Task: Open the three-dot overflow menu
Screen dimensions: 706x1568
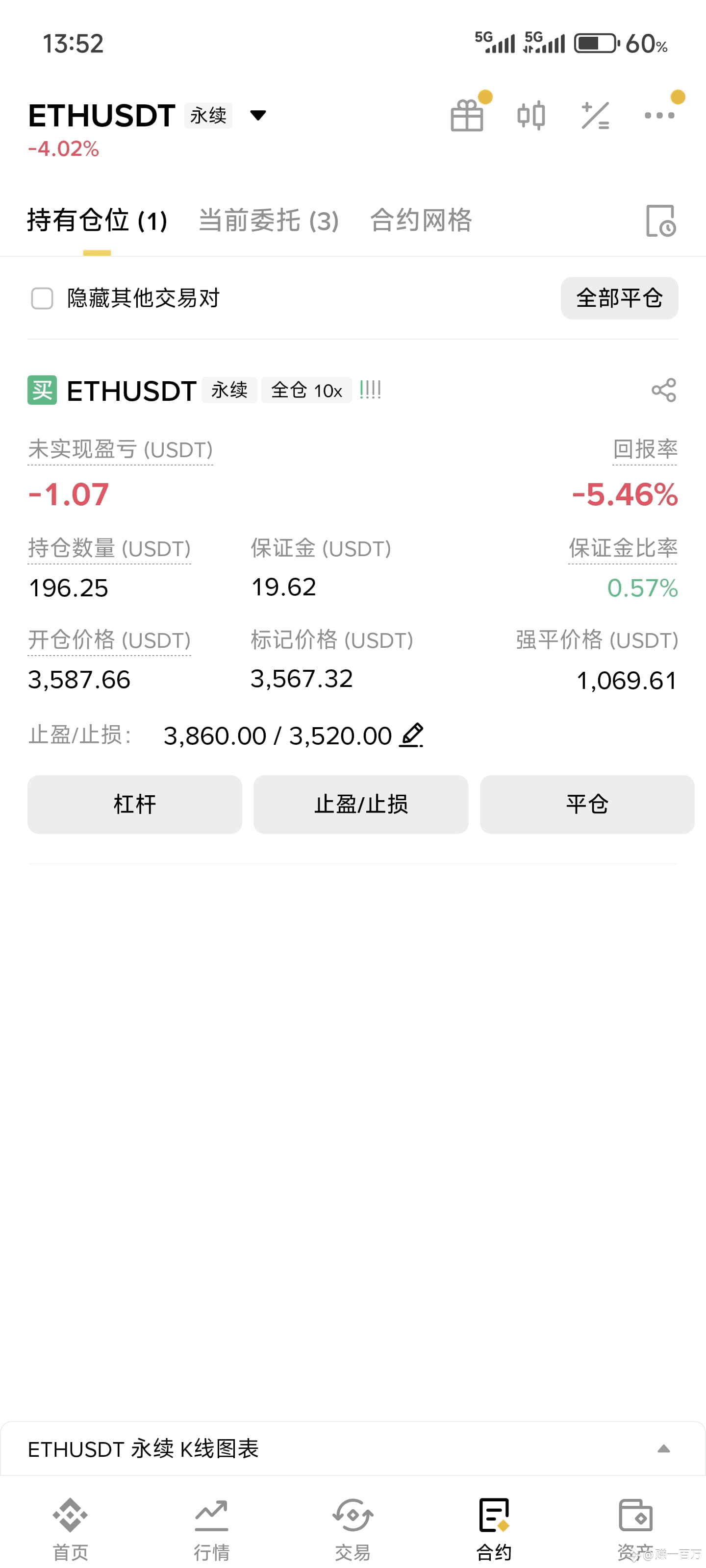Action: click(x=660, y=115)
